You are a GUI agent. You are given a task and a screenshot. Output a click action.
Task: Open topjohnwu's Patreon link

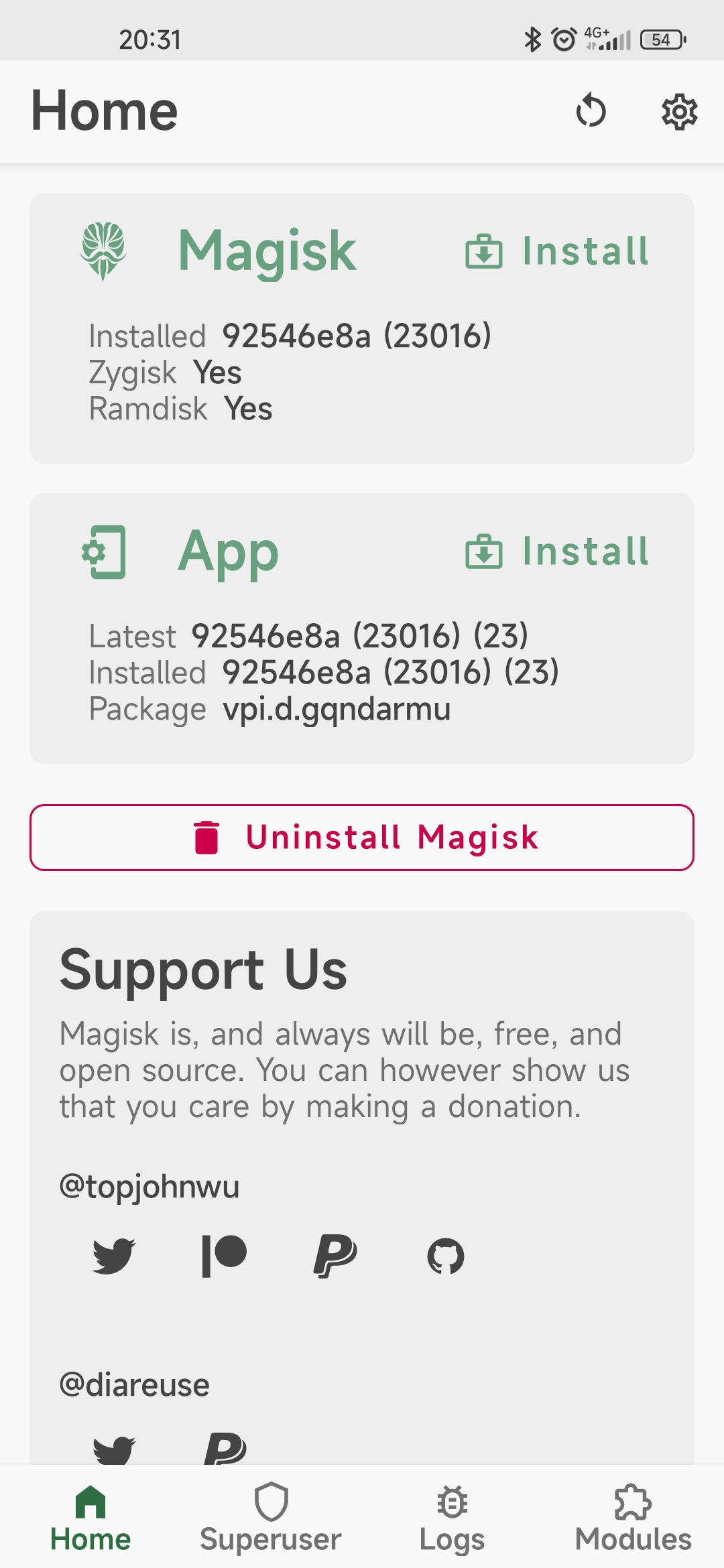(225, 1256)
